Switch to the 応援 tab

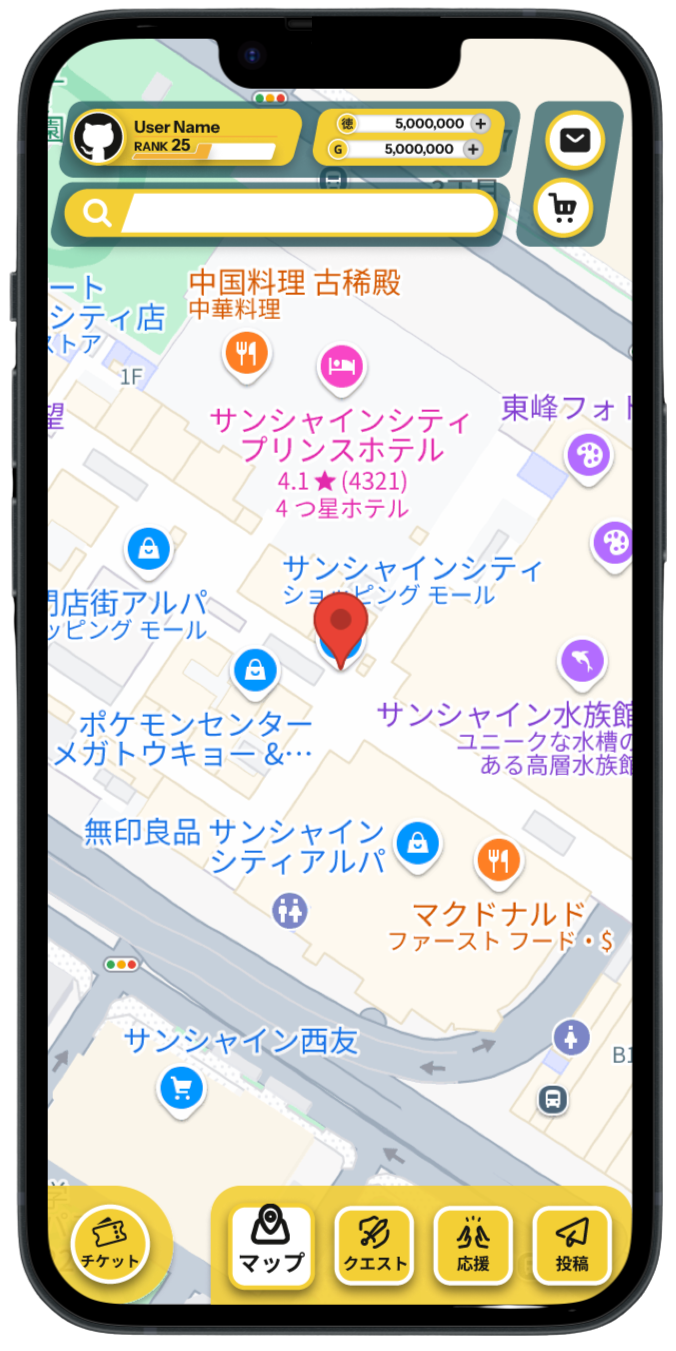pyautogui.click(x=473, y=1244)
